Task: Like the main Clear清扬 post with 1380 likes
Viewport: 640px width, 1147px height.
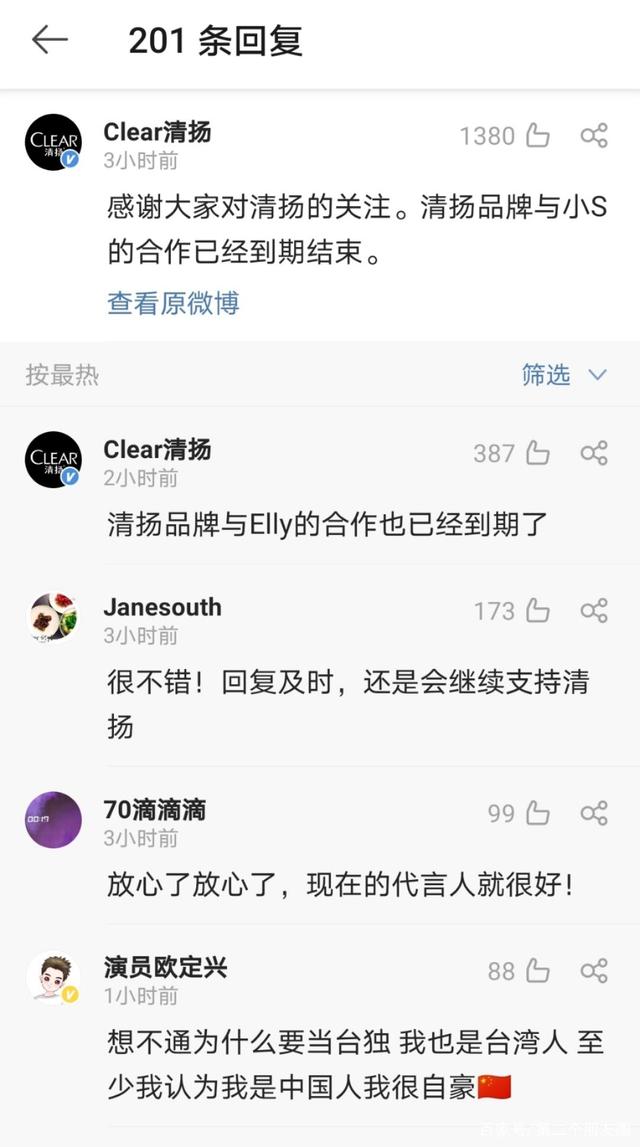Action: click(538, 136)
